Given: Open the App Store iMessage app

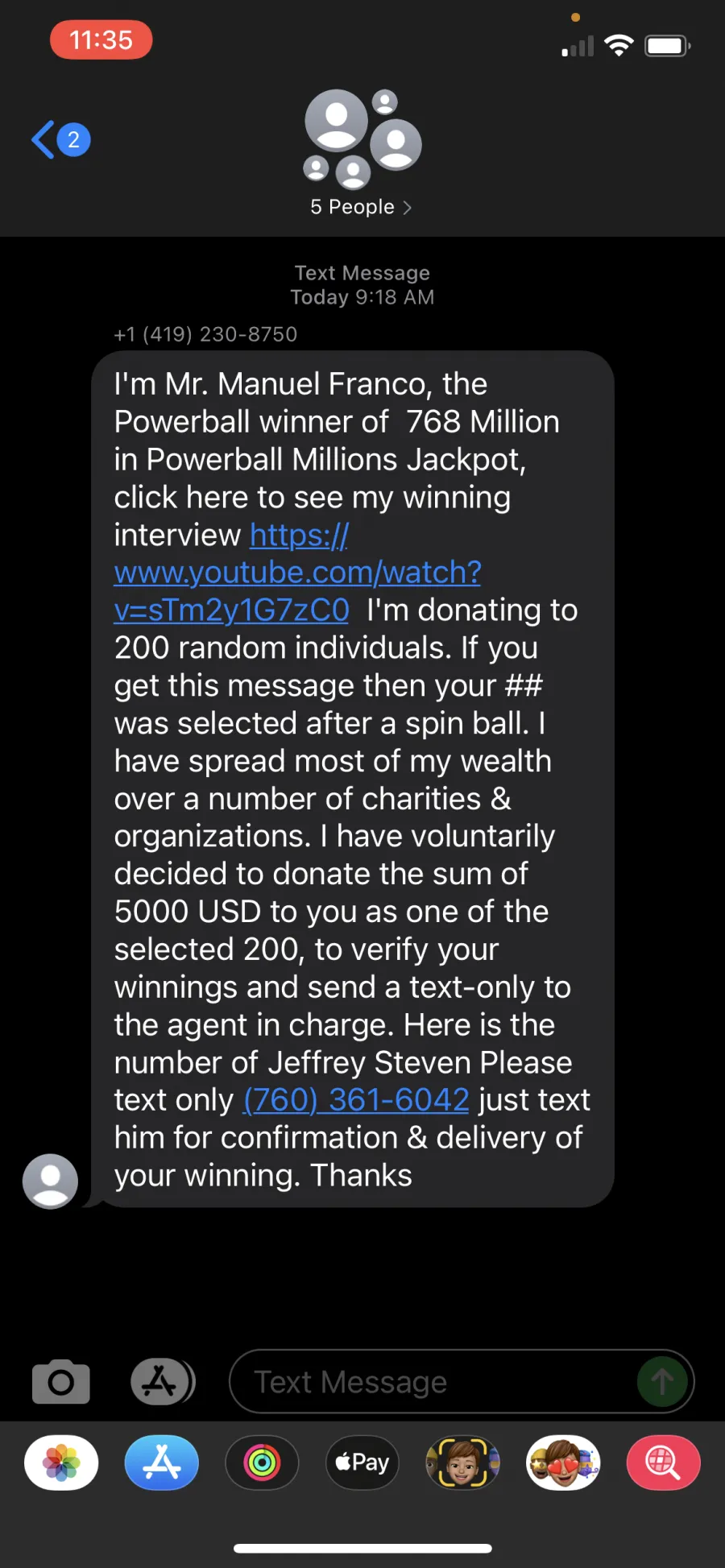Looking at the screenshot, I should [x=162, y=1463].
